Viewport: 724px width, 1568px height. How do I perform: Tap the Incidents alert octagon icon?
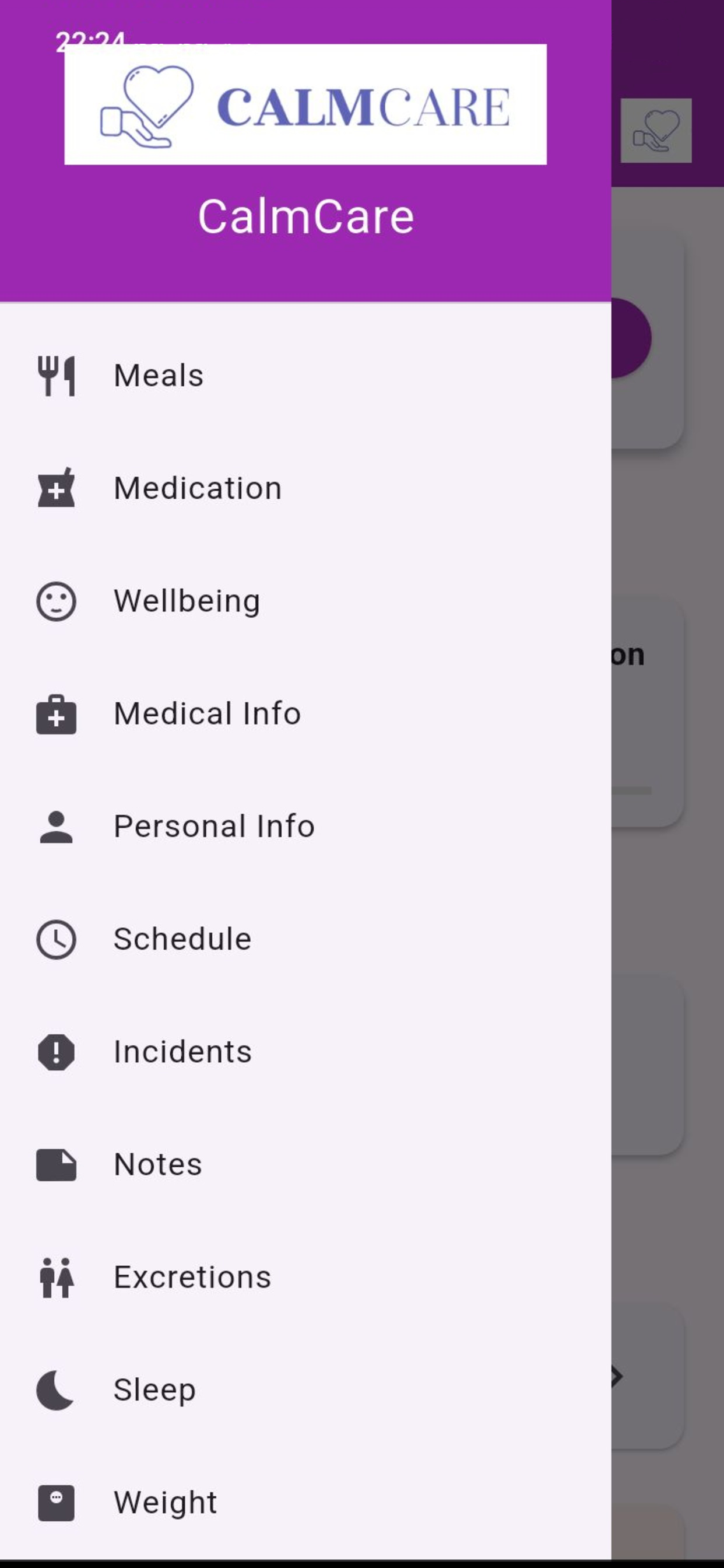(56, 1052)
